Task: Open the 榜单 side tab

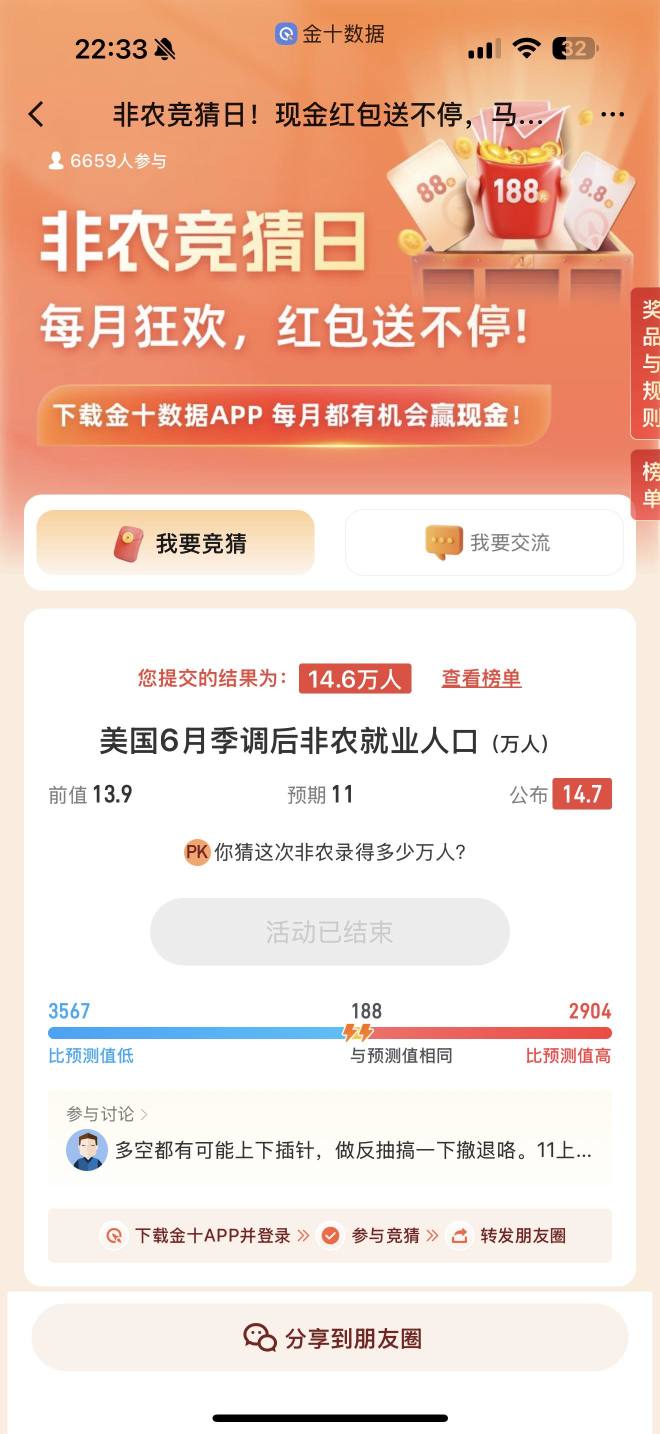Action: [x=649, y=485]
